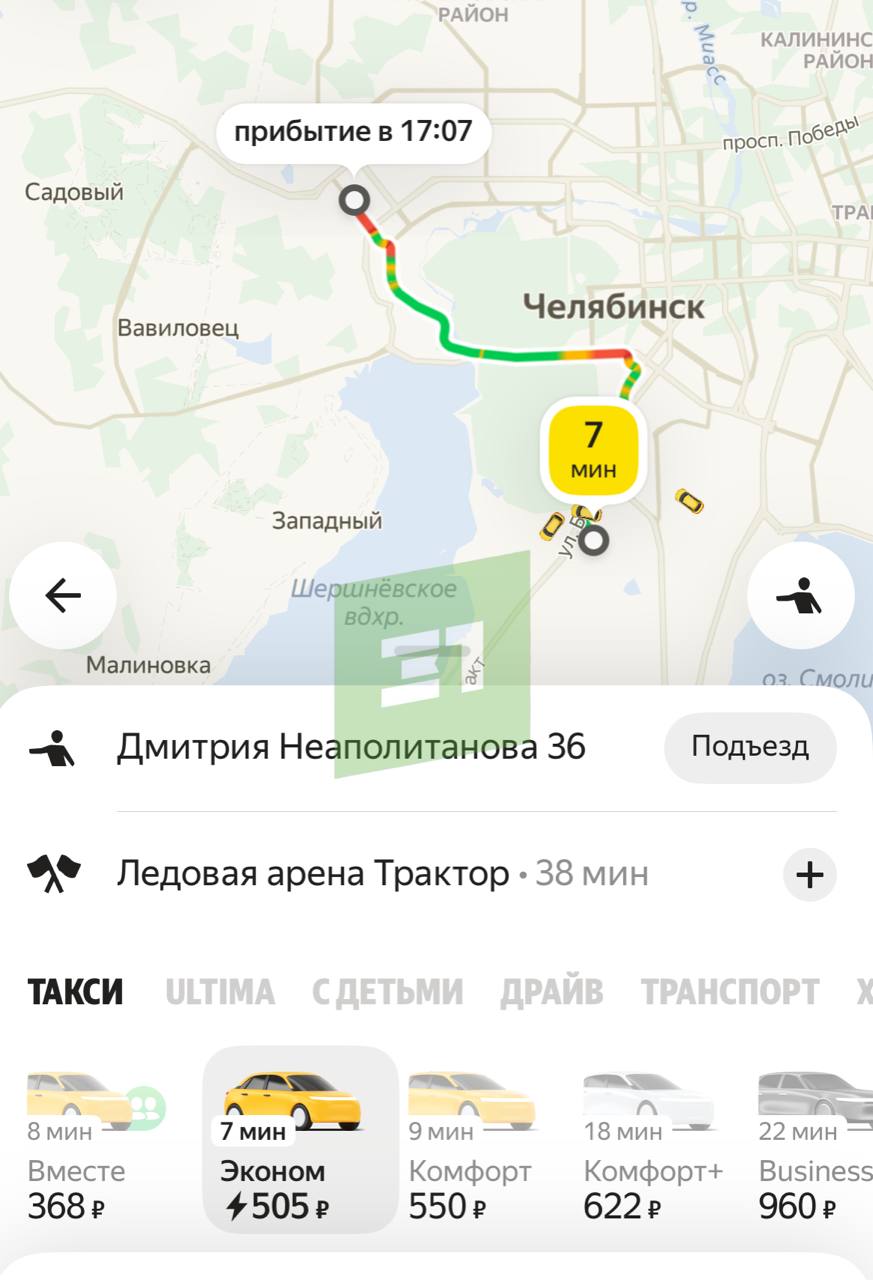Open the ТРАНСПОРТ tab
Screen dimensions: 873x1280
(731, 991)
